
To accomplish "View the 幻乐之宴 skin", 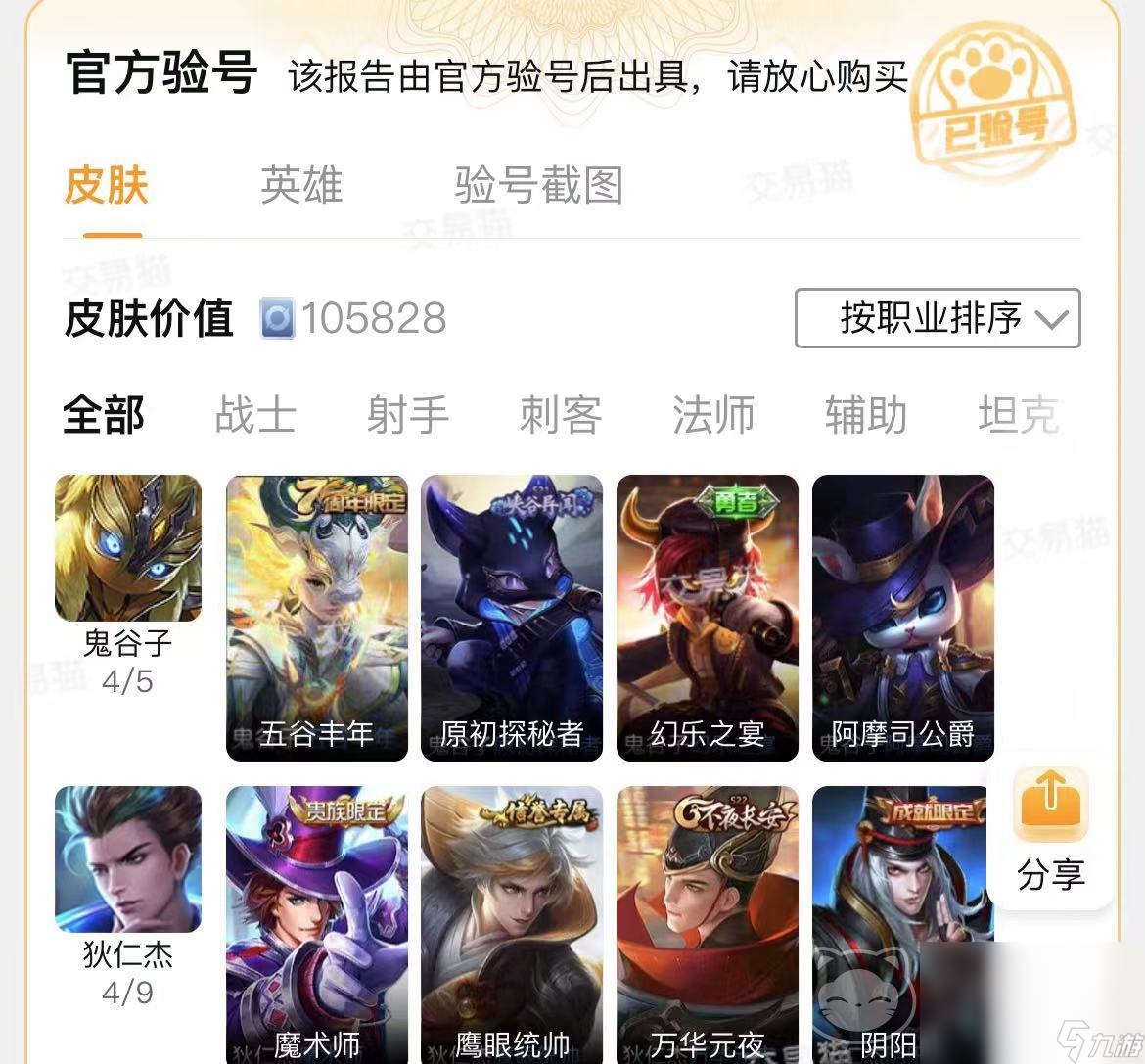I will point(708,618).
